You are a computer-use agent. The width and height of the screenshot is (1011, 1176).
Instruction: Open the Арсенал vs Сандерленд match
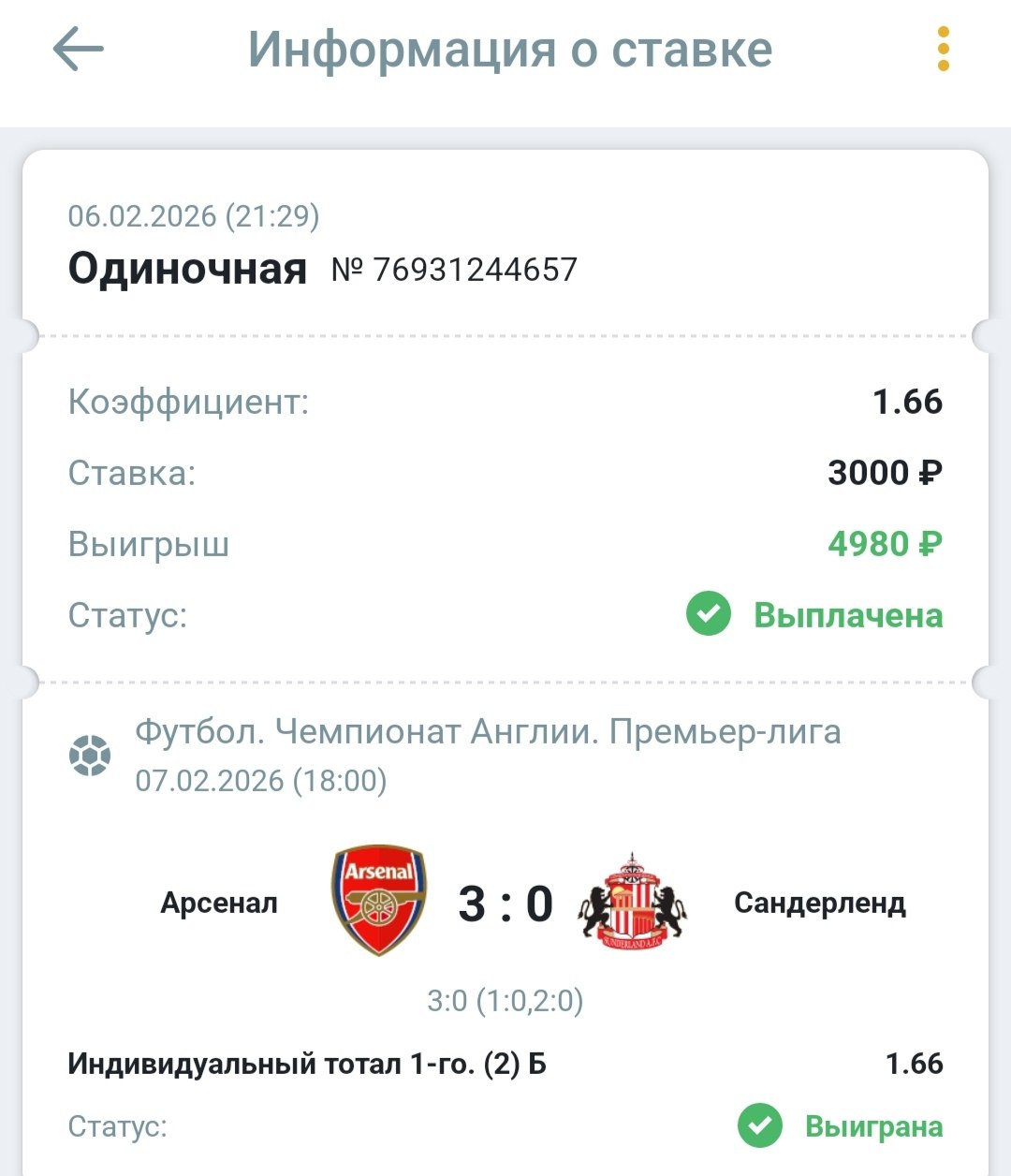coord(505,904)
